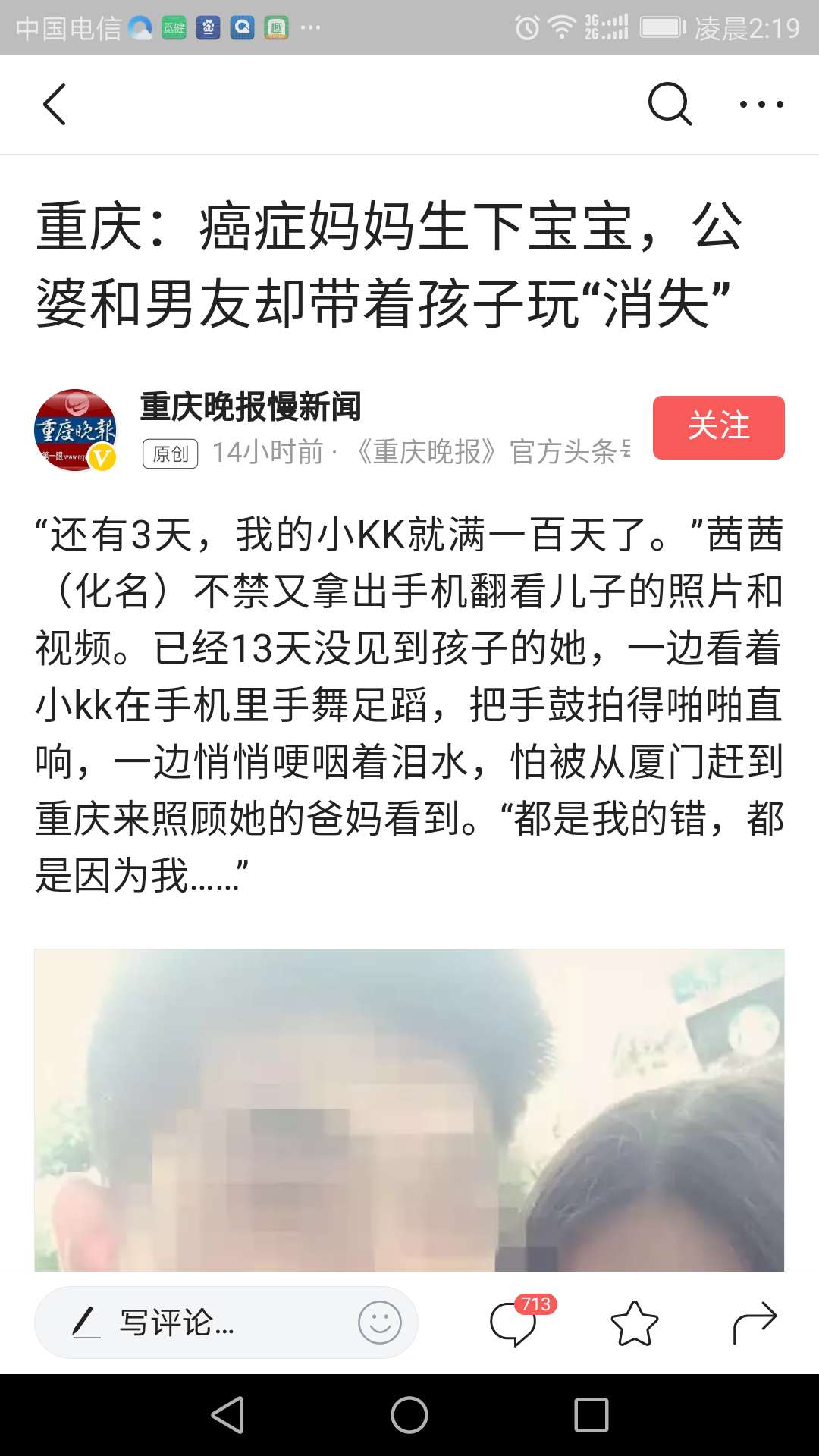Image resolution: width=819 pixels, height=1456 pixels.
Task: Toggle follow on the 关注 button
Action: (717, 427)
